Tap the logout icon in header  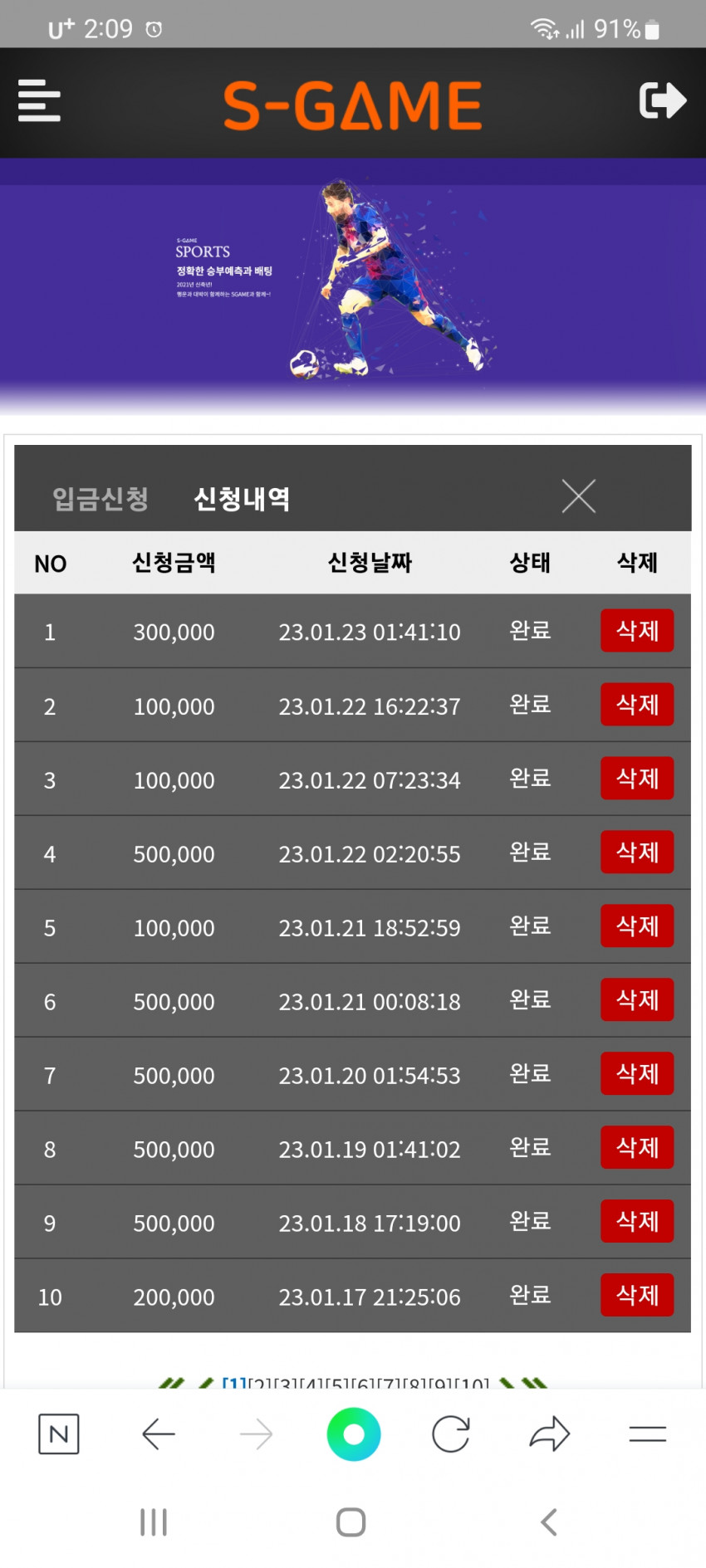[x=662, y=100]
